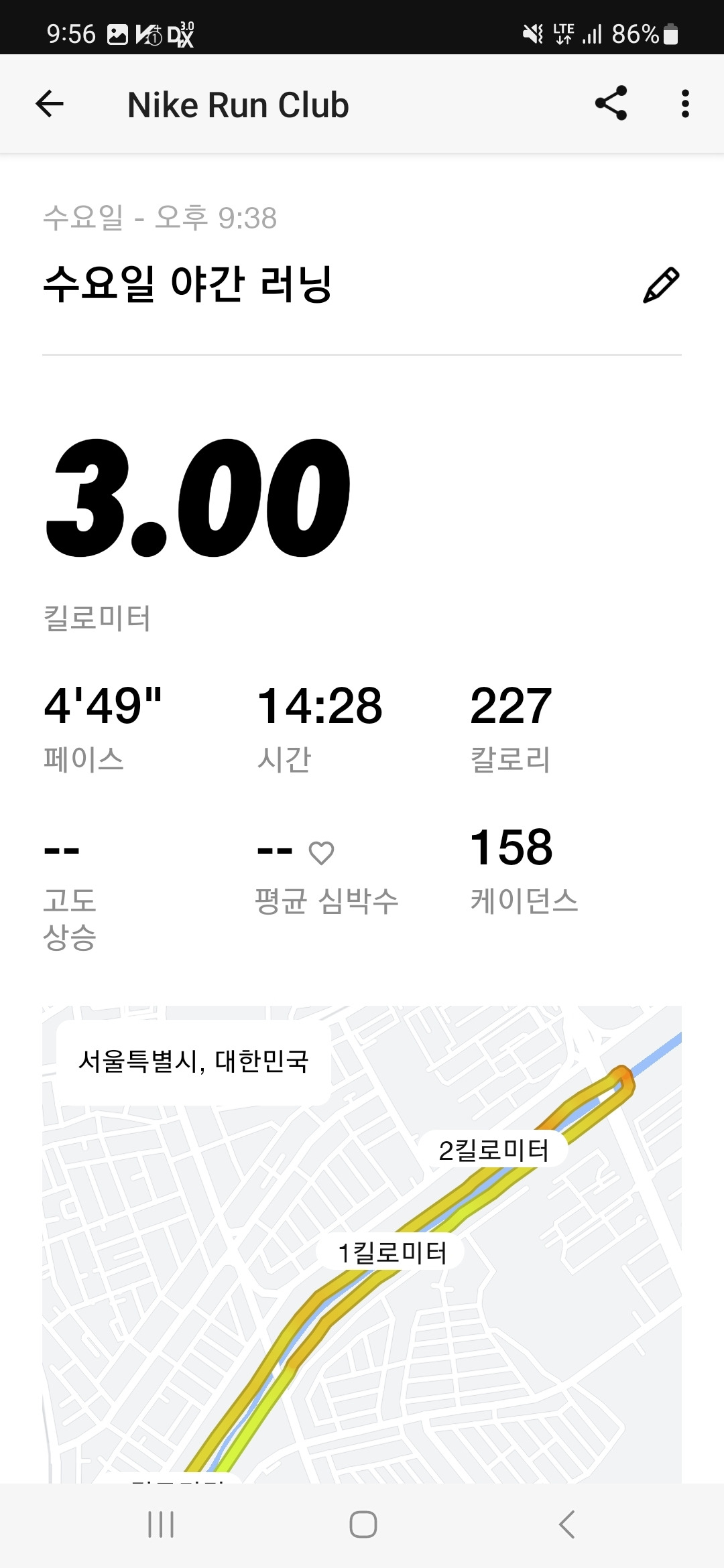Edit the run title with the pencil icon

pos(661,285)
